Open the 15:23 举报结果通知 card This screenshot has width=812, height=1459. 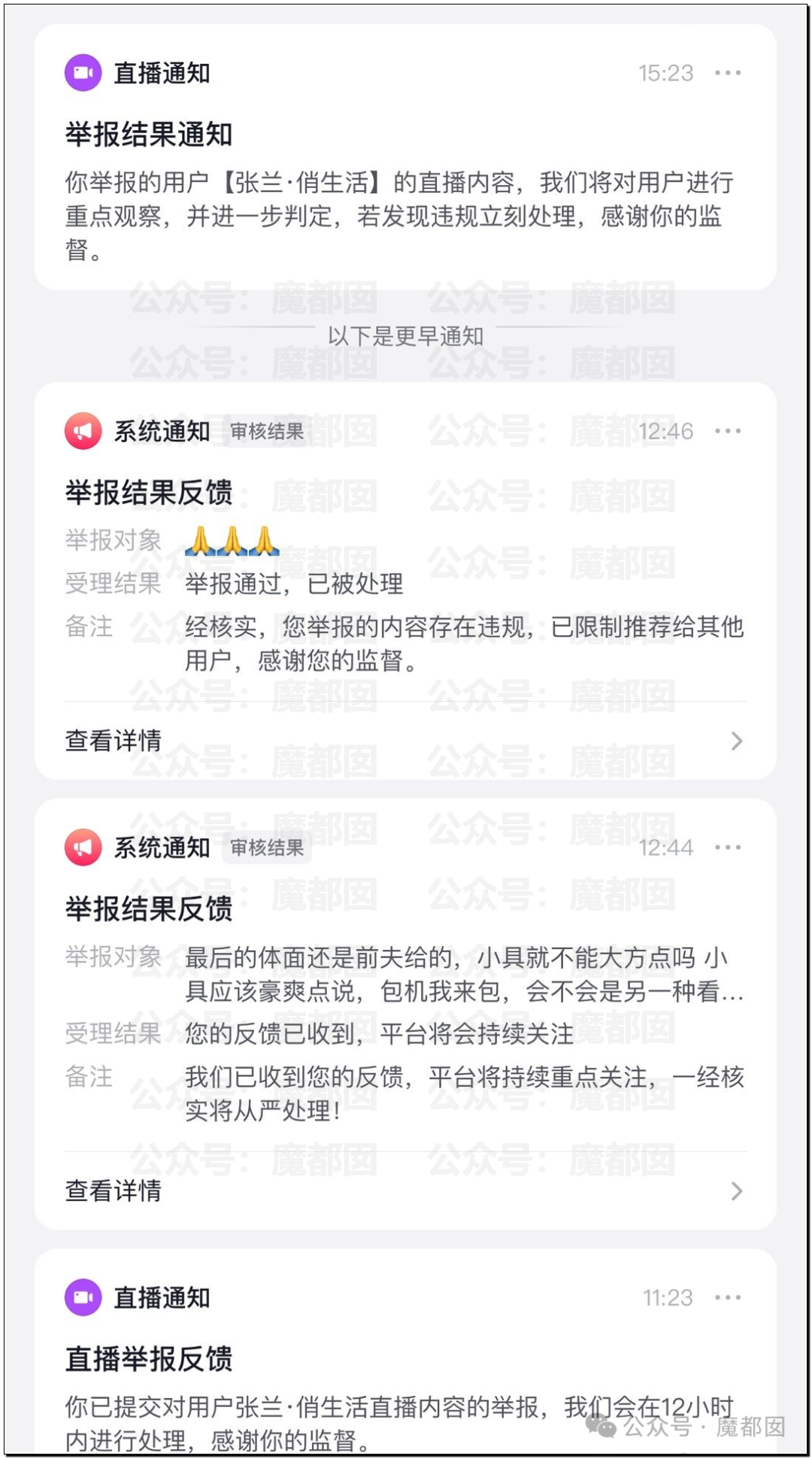(x=405, y=157)
